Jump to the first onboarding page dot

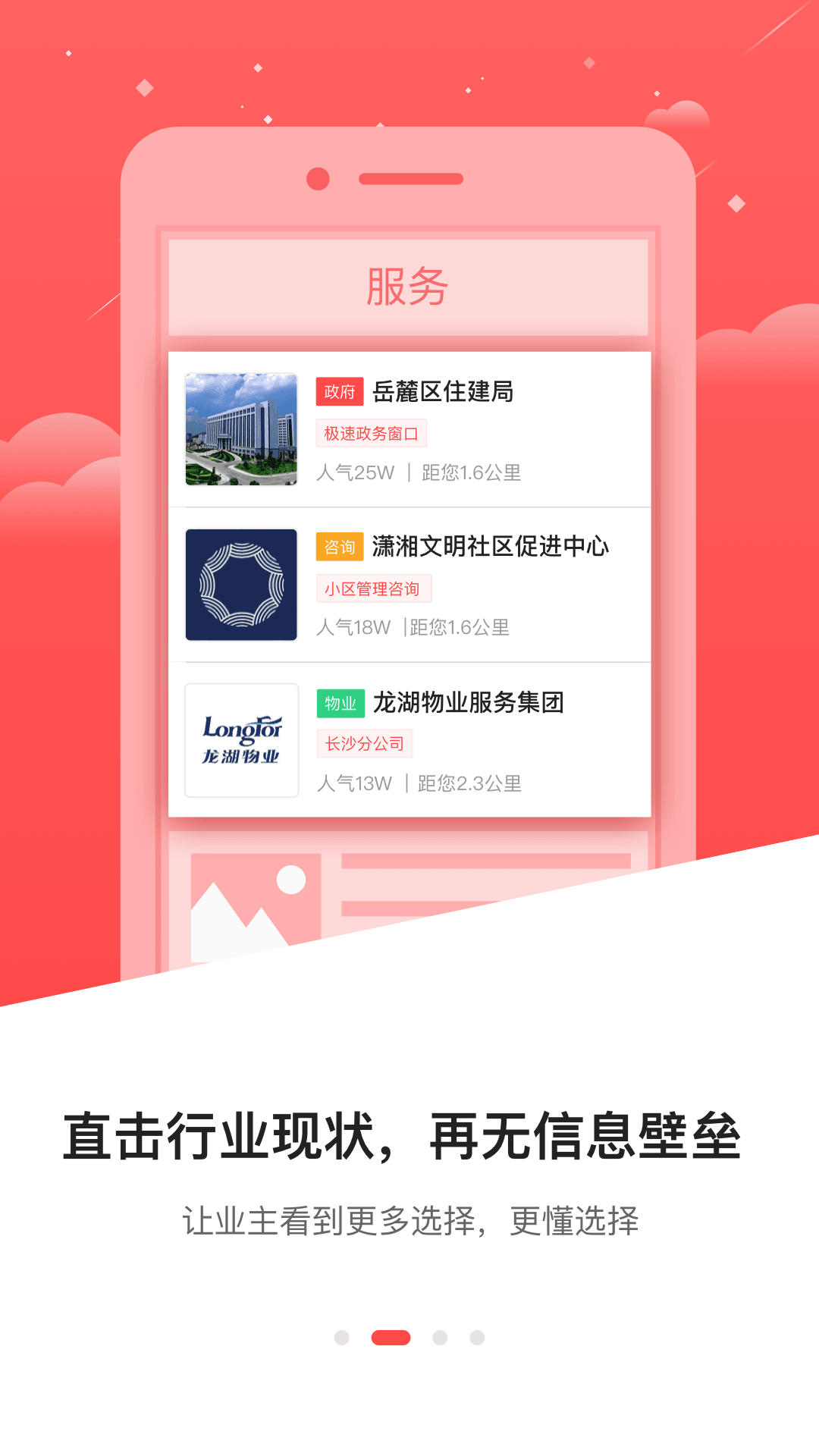click(x=342, y=1338)
